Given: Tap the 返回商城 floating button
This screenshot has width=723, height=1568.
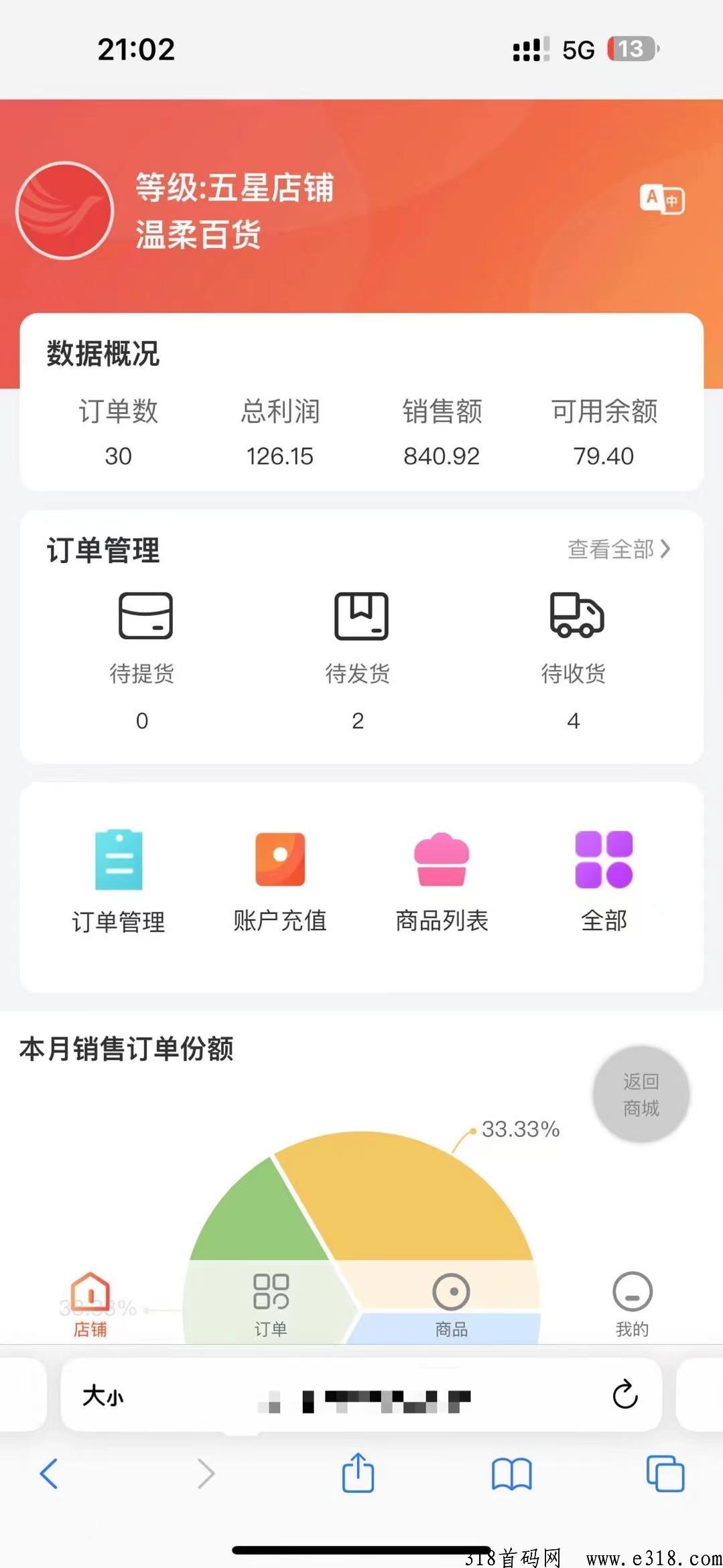Looking at the screenshot, I should pyautogui.click(x=641, y=1094).
